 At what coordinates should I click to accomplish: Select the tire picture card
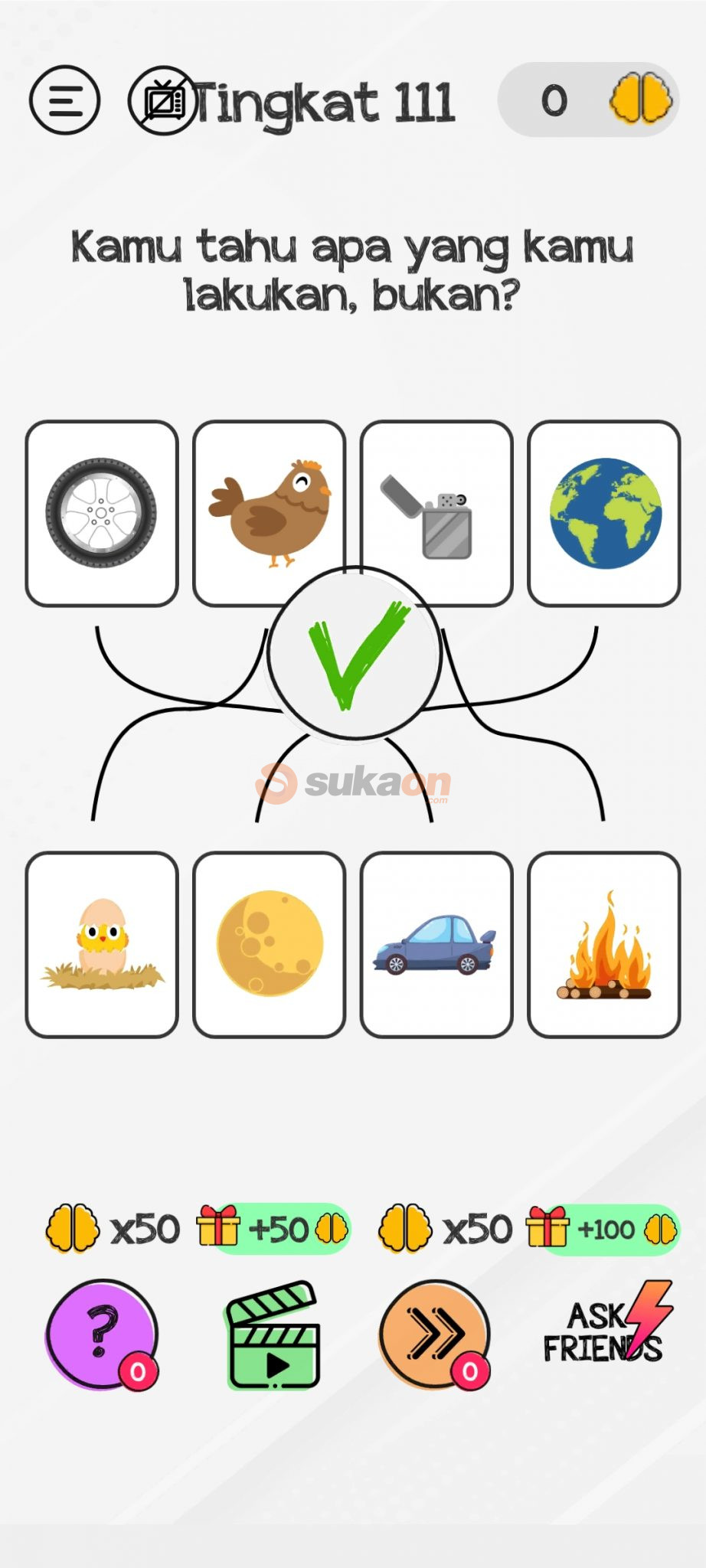point(102,513)
